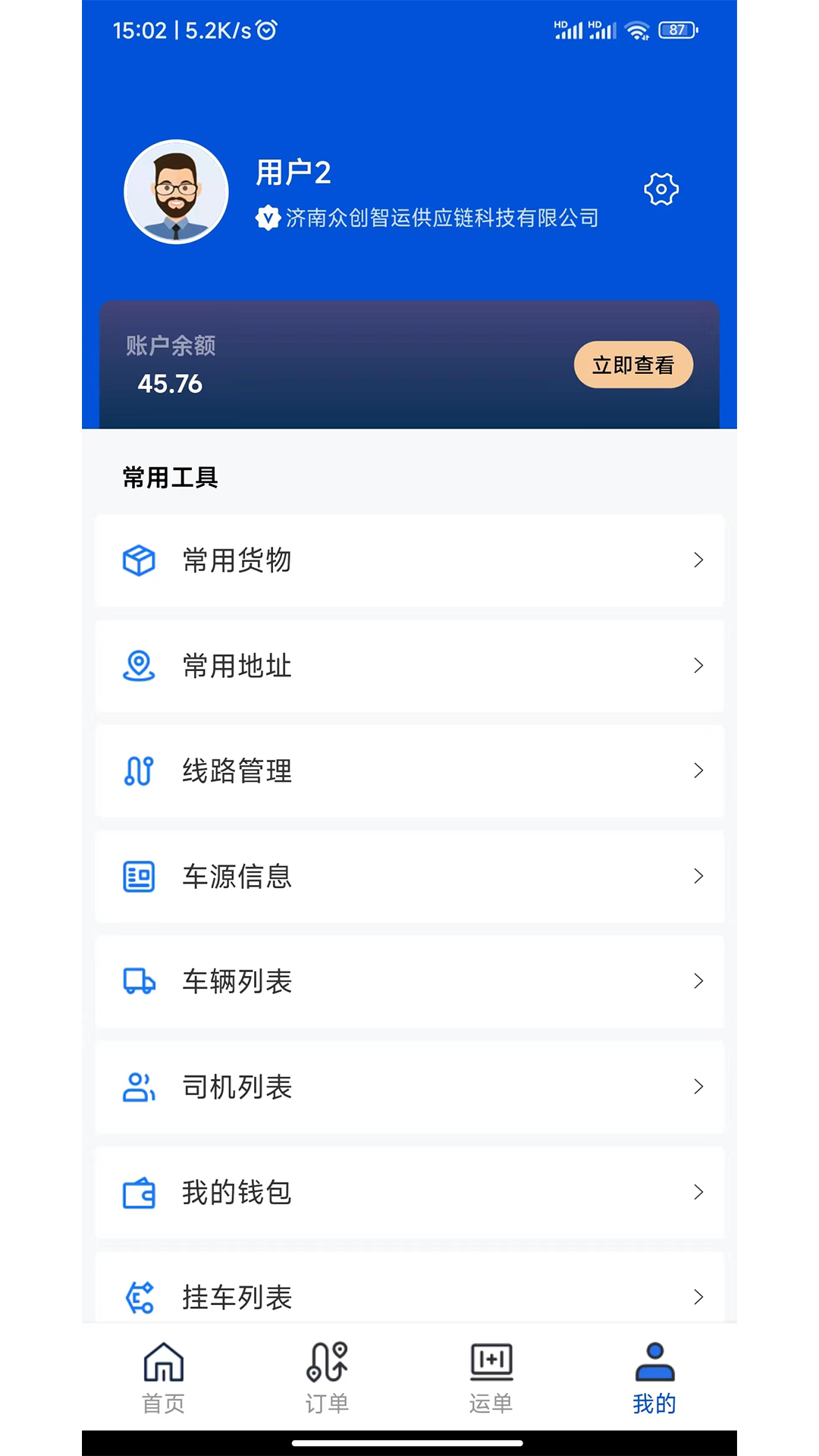Screen dimensions: 819x1456
Task: Select the 车辆列表 truck icon
Action: point(139,982)
